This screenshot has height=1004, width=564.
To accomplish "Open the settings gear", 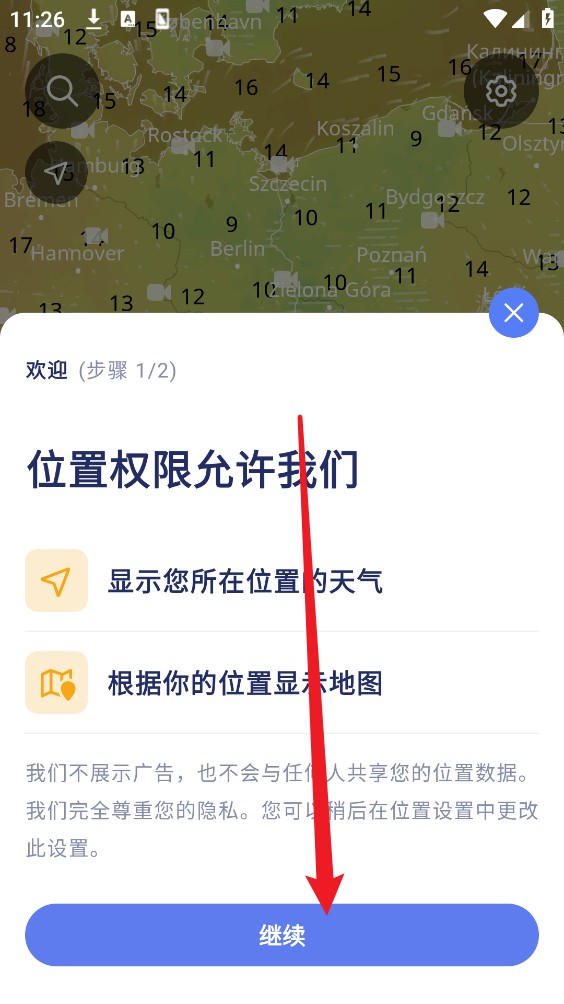I will pyautogui.click(x=501, y=91).
